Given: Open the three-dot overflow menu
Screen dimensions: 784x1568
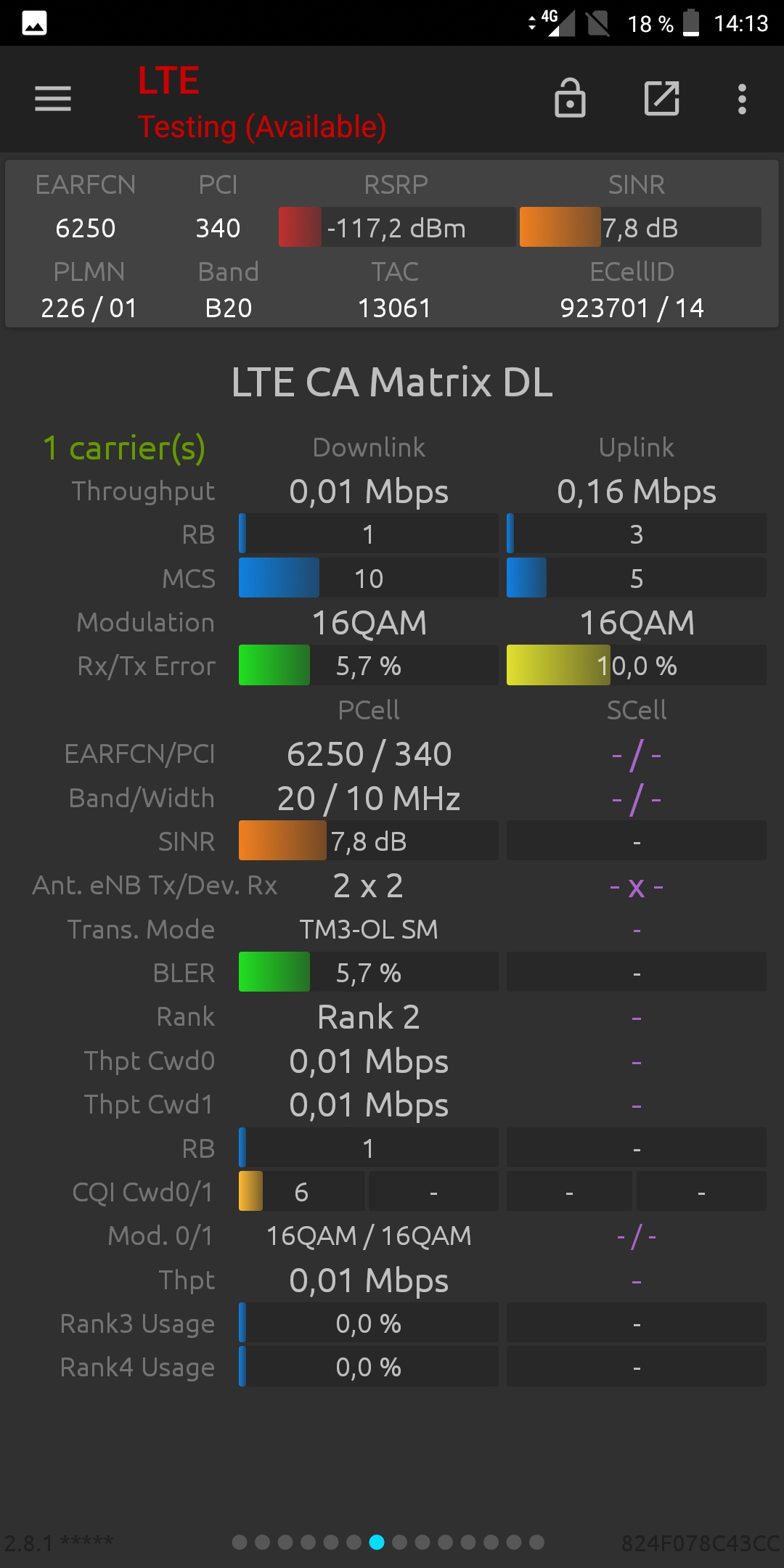Looking at the screenshot, I should tap(742, 99).
